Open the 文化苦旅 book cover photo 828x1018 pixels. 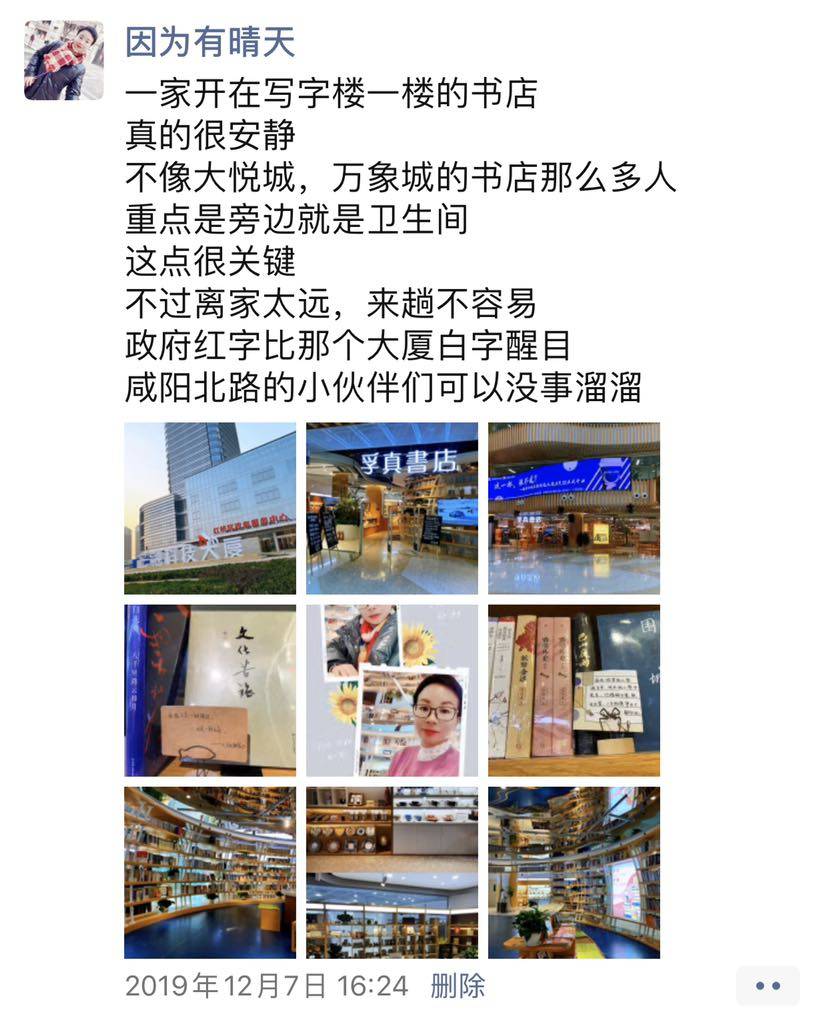tap(210, 690)
